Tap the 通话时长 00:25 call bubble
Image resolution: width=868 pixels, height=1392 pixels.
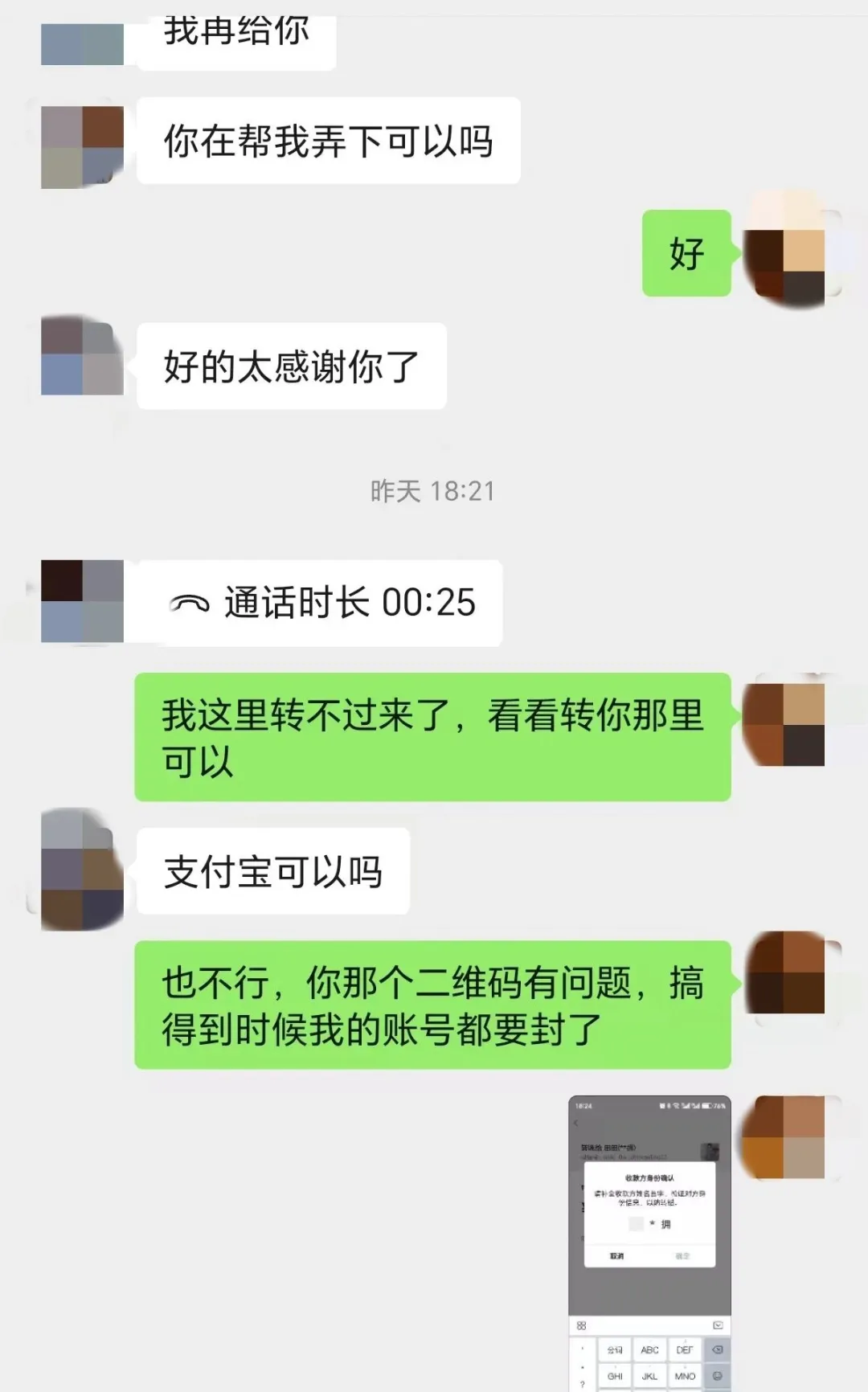(x=320, y=603)
